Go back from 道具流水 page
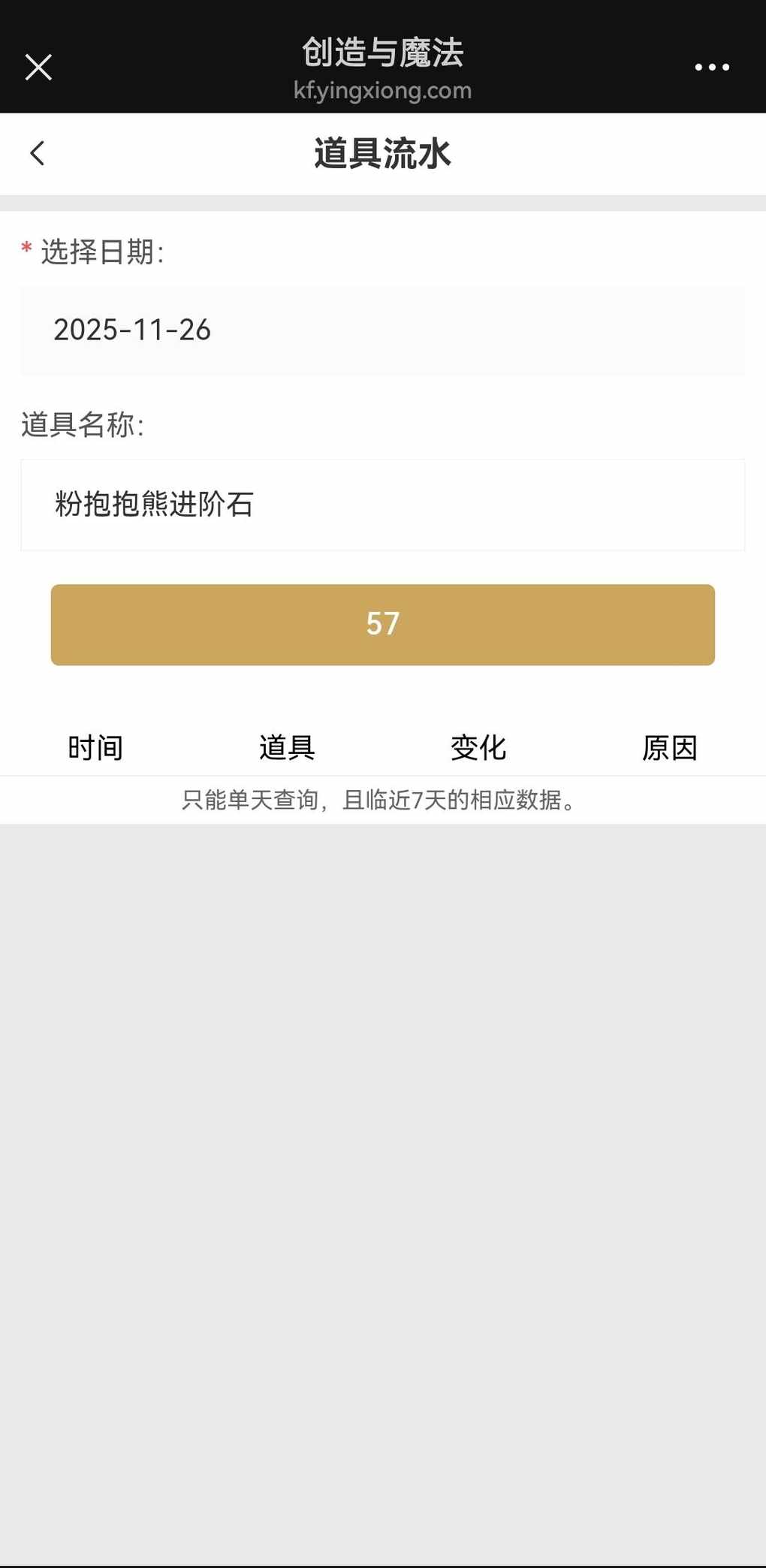Image resolution: width=766 pixels, height=1568 pixels. click(x=38, y=153)
